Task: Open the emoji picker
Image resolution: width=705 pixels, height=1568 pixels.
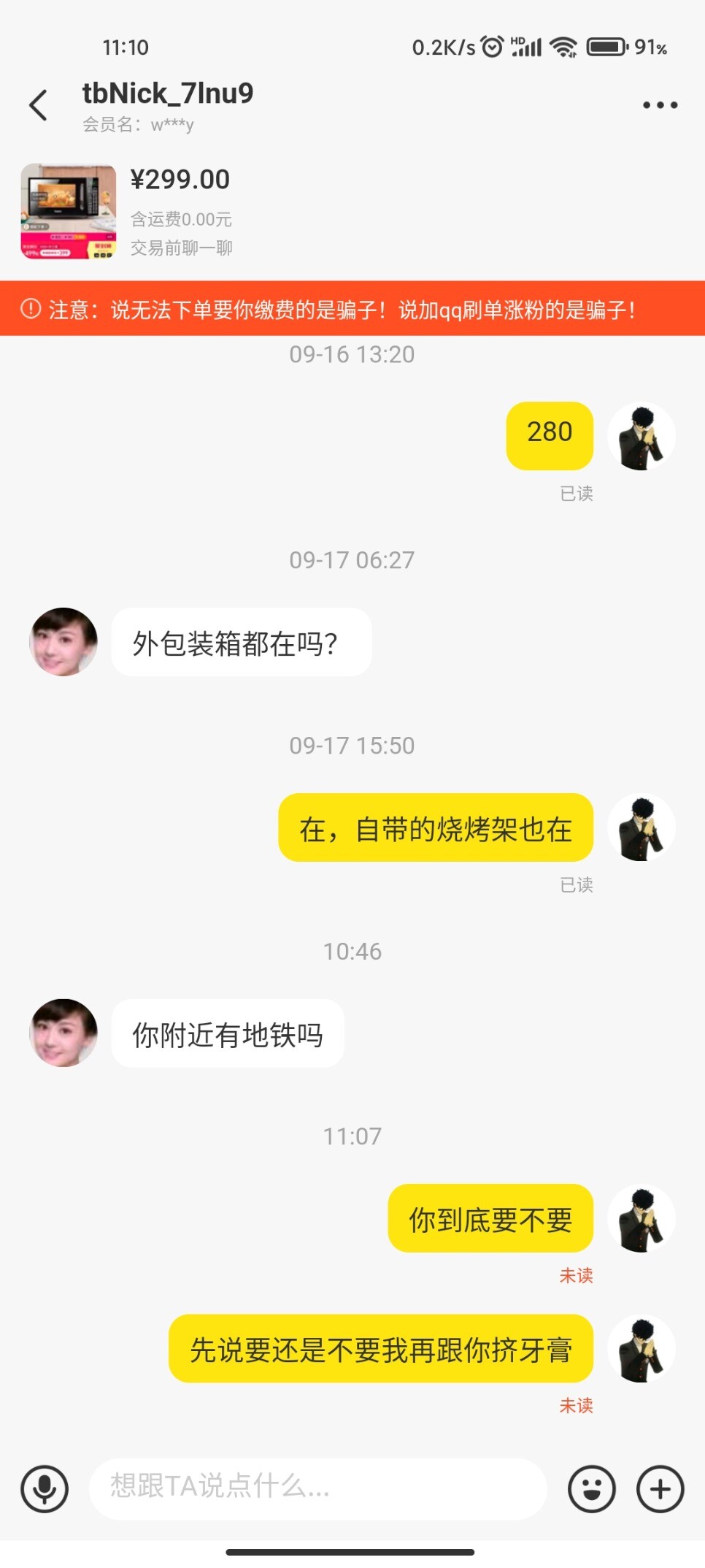Action: tap(592, 1488)
